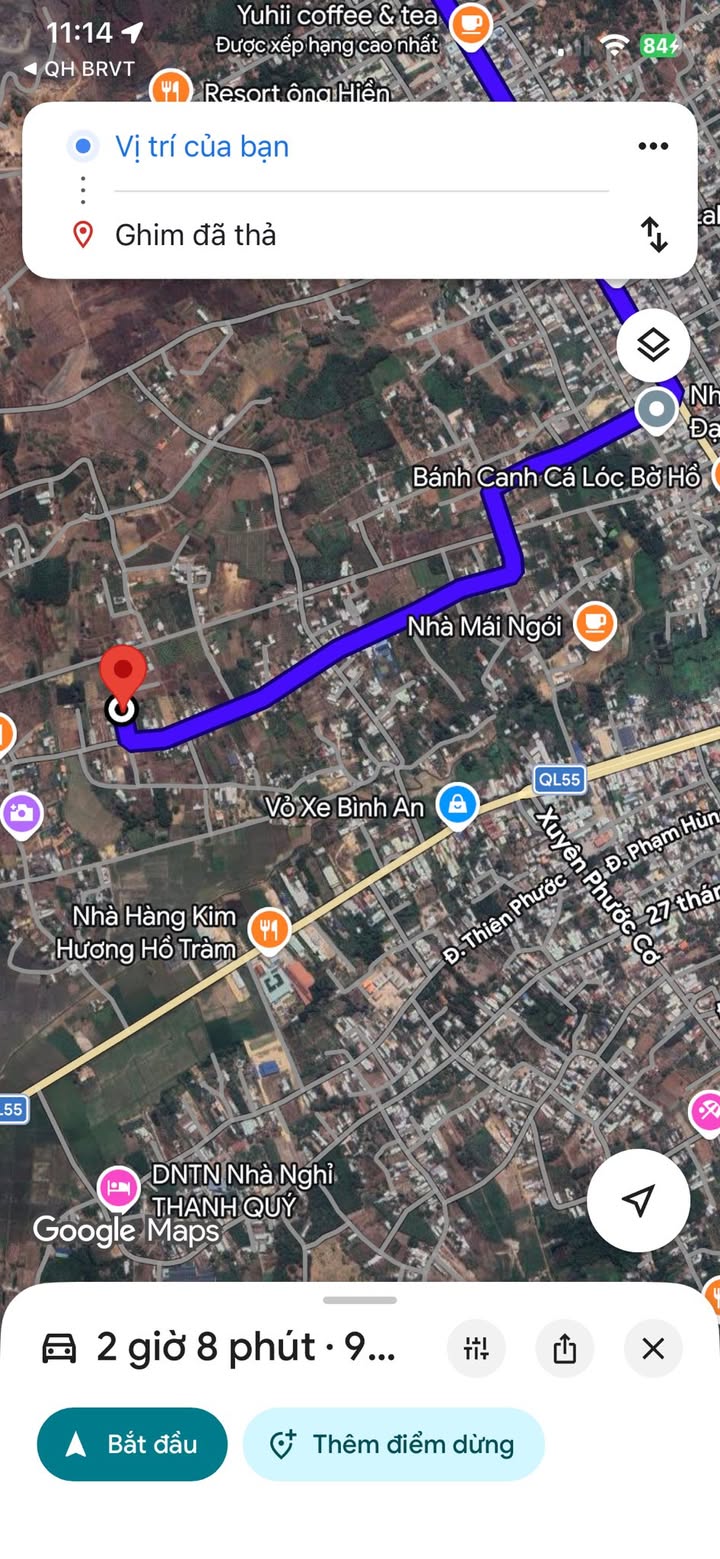Open the three-dot options menu
The width and height of the screenshot is (720, 1559).
[x=653, y=146]
